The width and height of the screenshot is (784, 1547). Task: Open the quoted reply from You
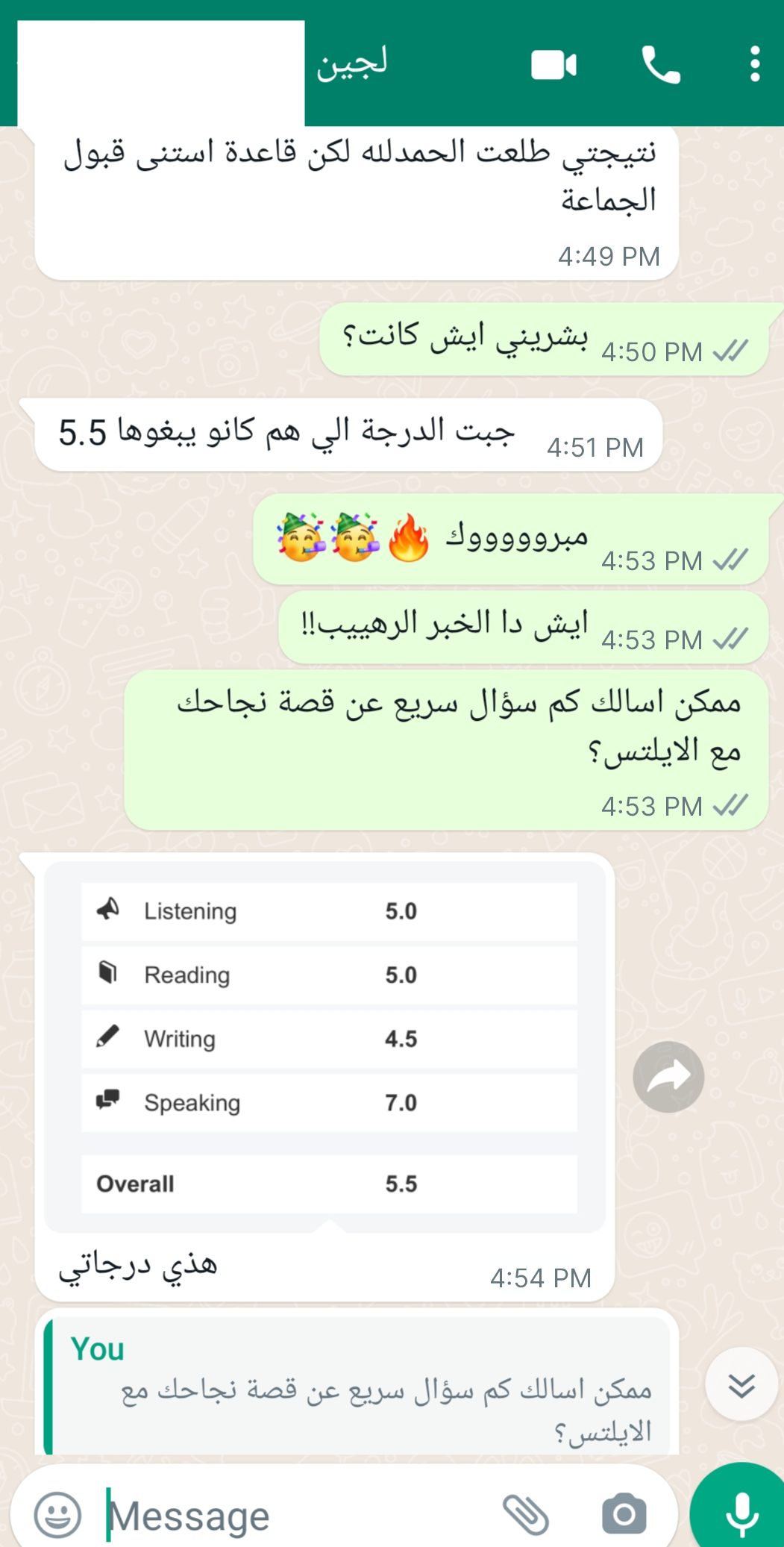(x=358, y=1388)
